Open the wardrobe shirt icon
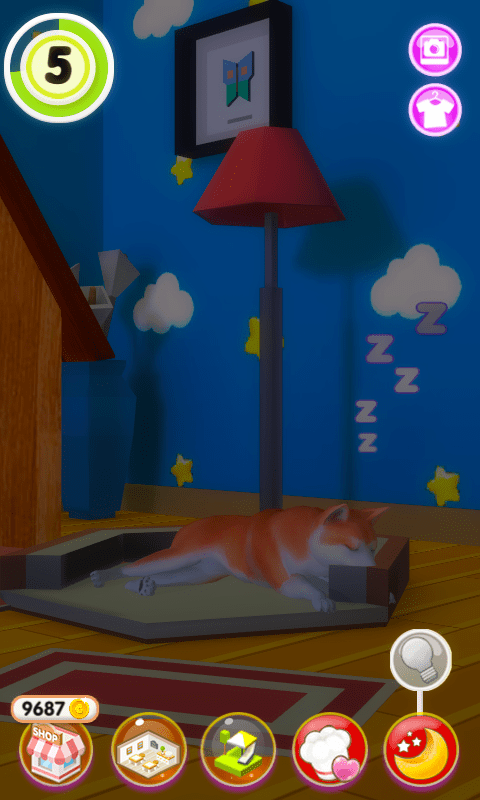The height and width of the screenshot is (800, 480). [x=435, y=110]
